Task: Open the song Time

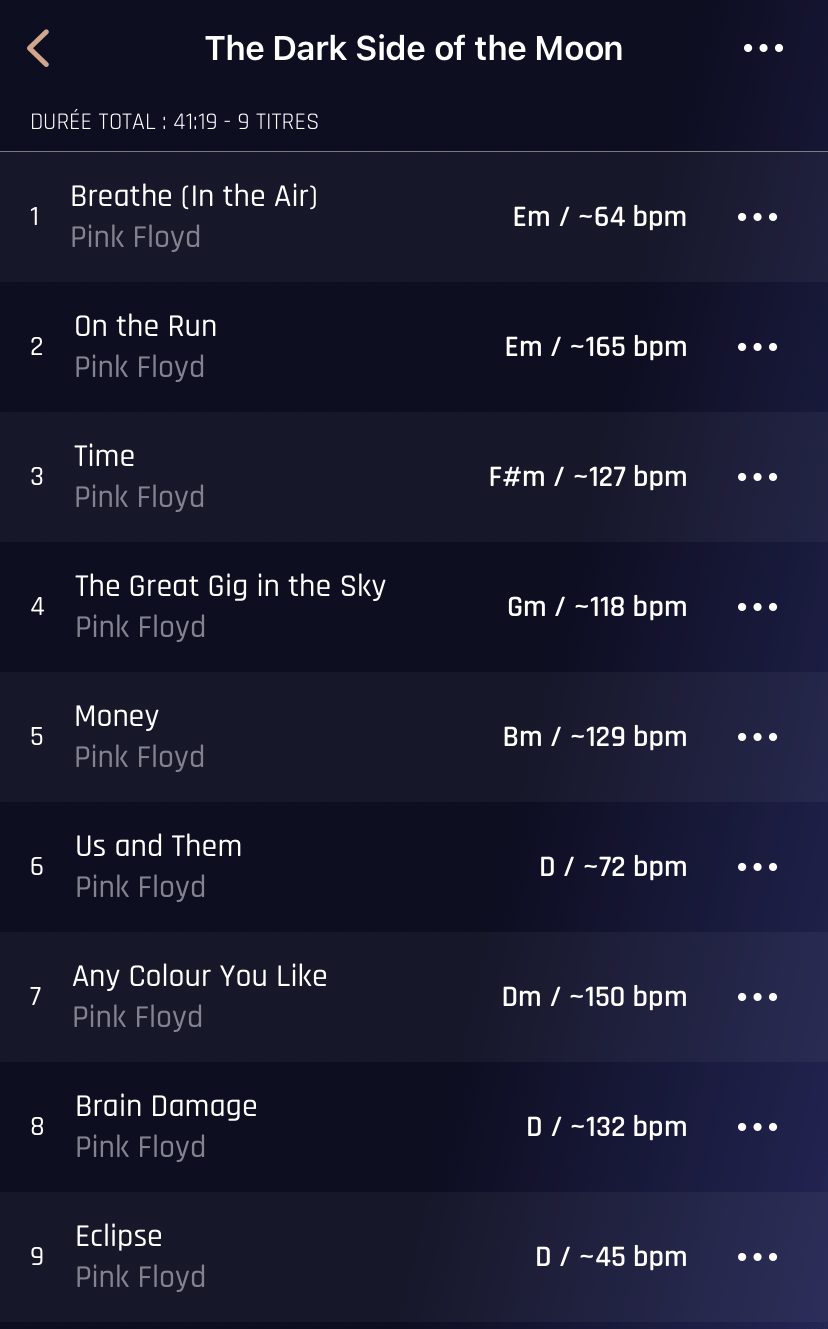Action: click(414, 477)
